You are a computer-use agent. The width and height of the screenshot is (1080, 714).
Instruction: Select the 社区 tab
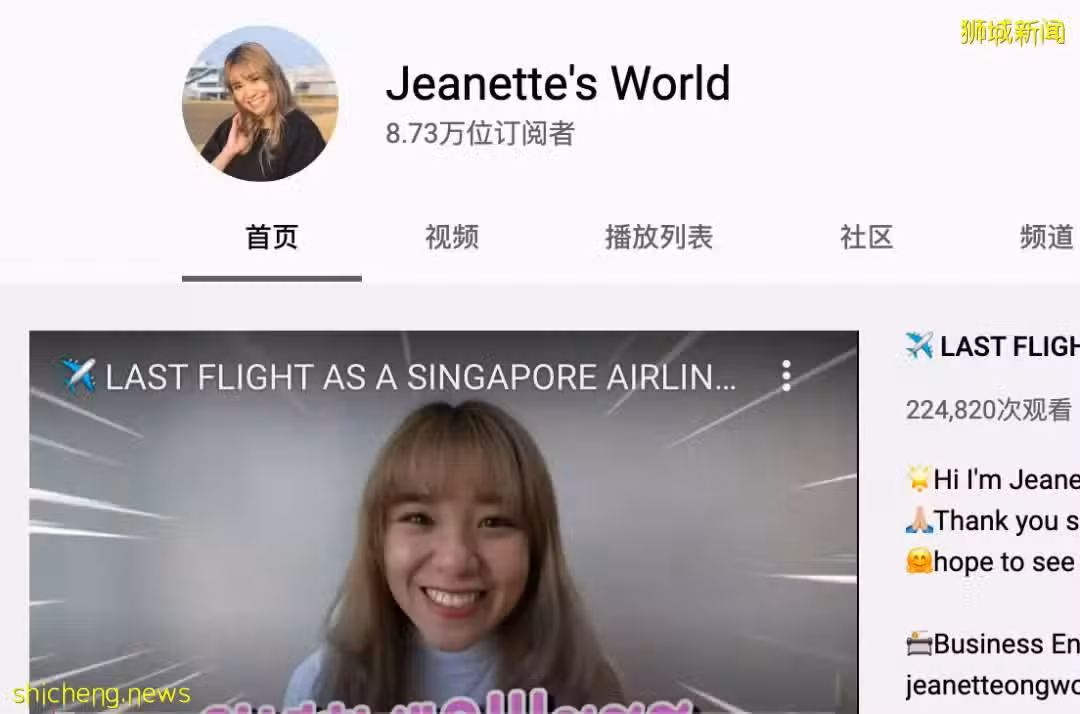(866, 238)
